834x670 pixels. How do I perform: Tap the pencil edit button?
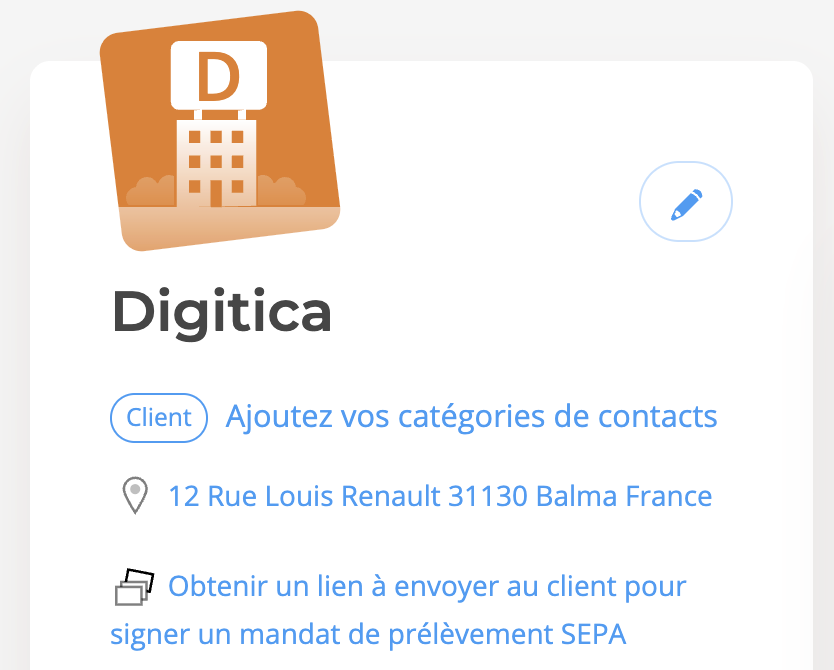pos(686,202)
